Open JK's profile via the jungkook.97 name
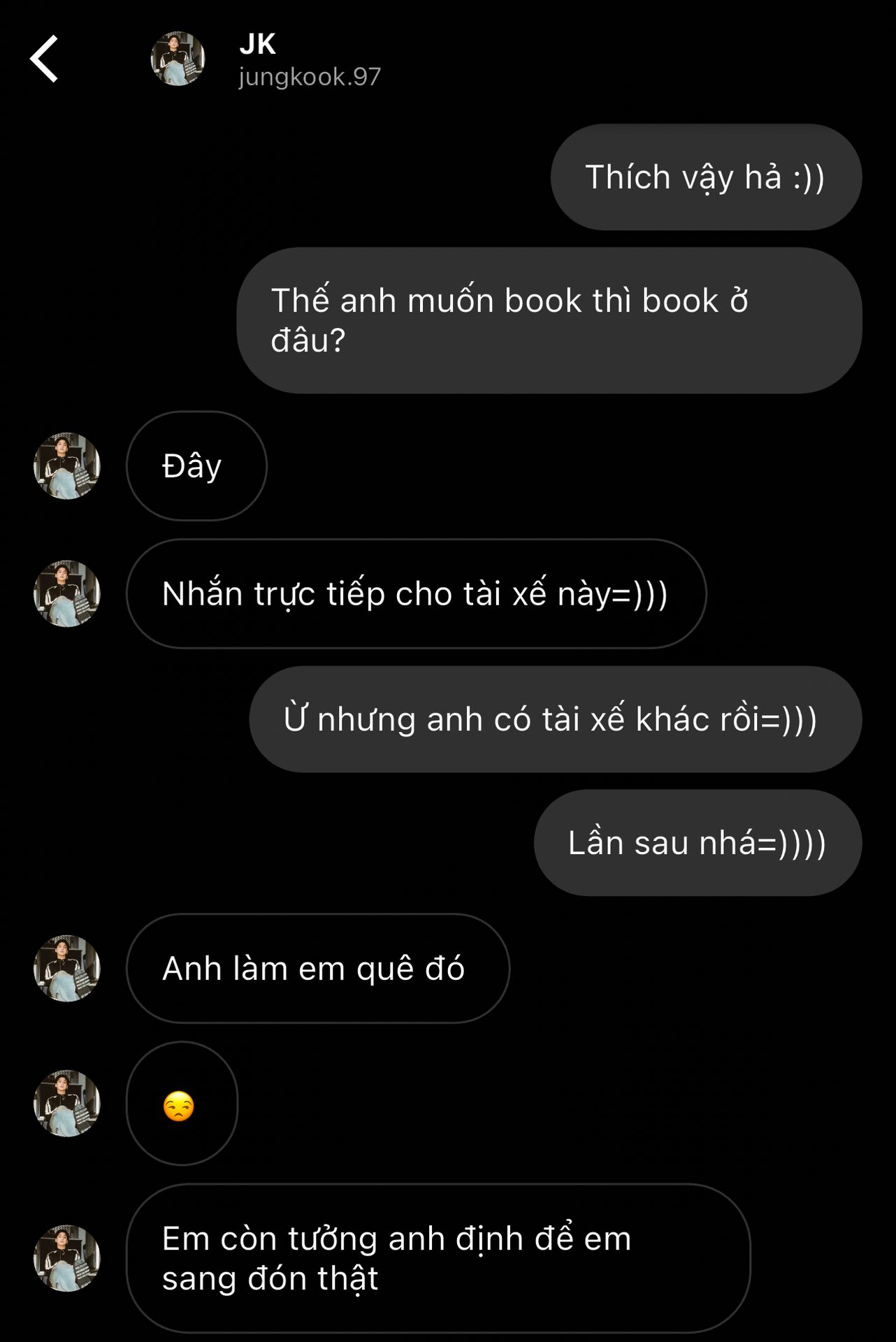The height and width of the screenshot is (1342, 896). pyautogui.click(x=310, y=76)
